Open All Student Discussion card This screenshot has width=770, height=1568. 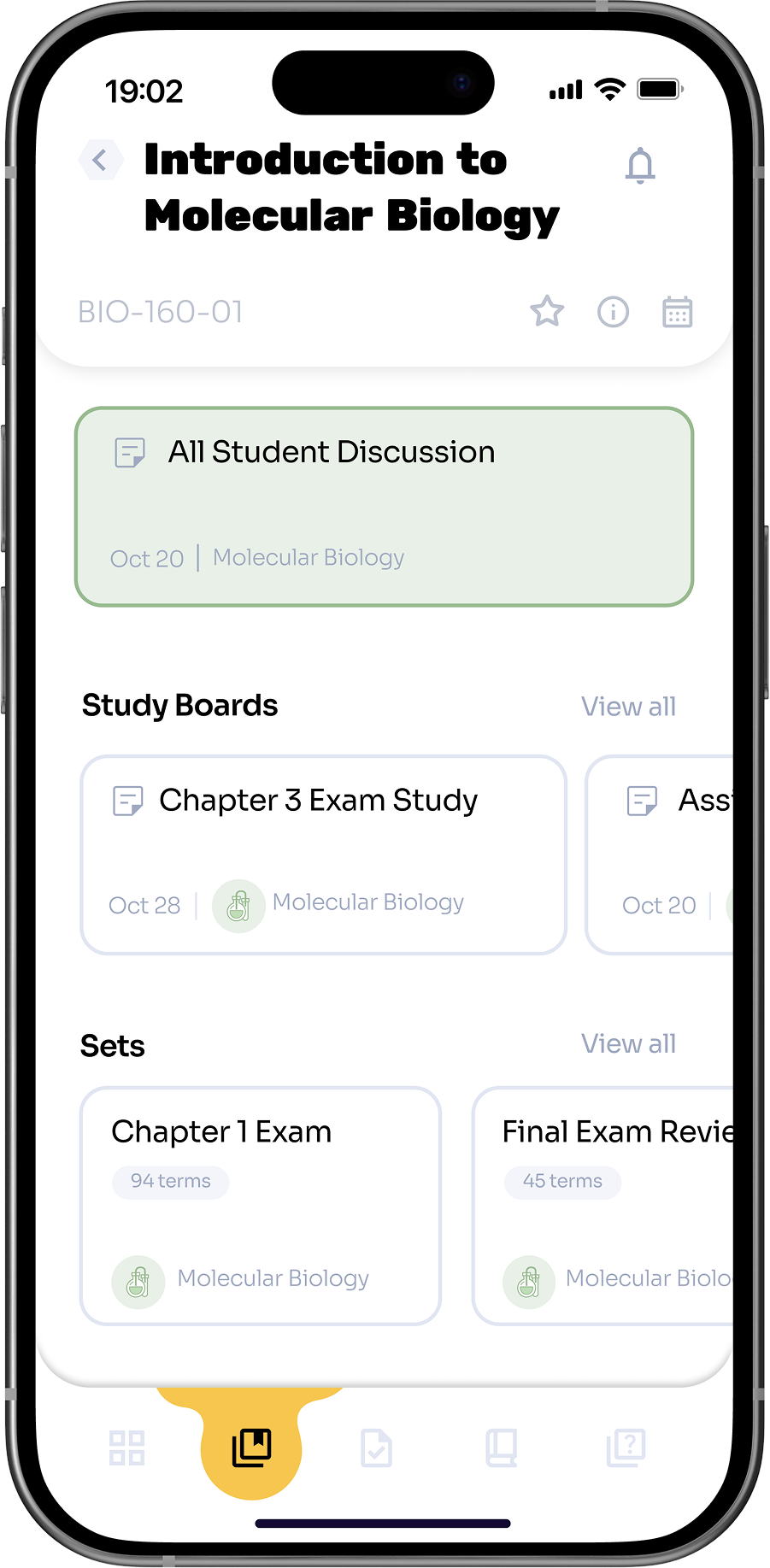(x=384, y=507)
